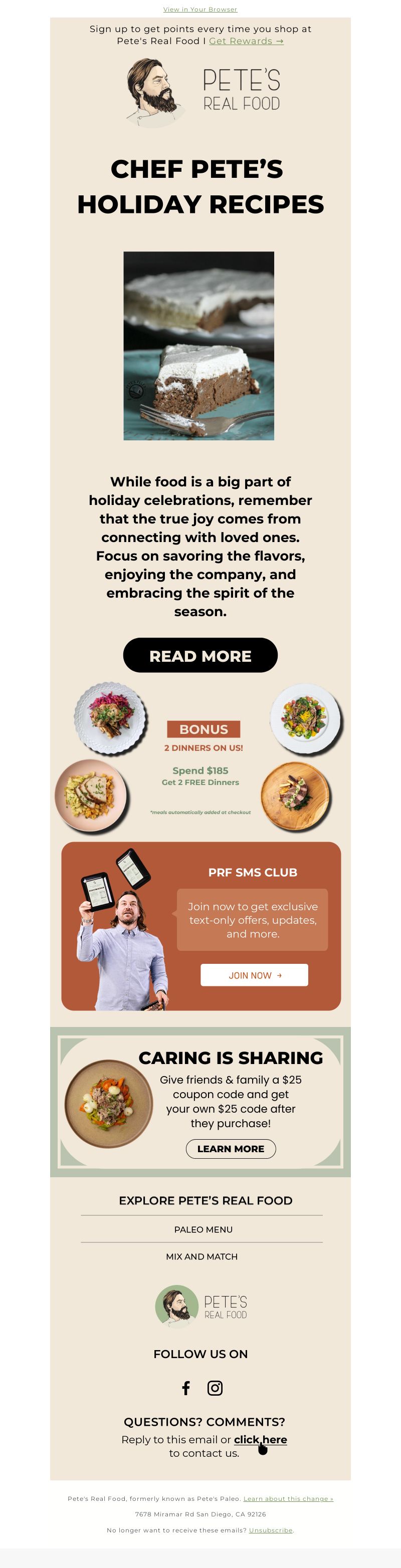
Task: Open the chocolate cake recipe image
Action: click(x=198, y=345)
